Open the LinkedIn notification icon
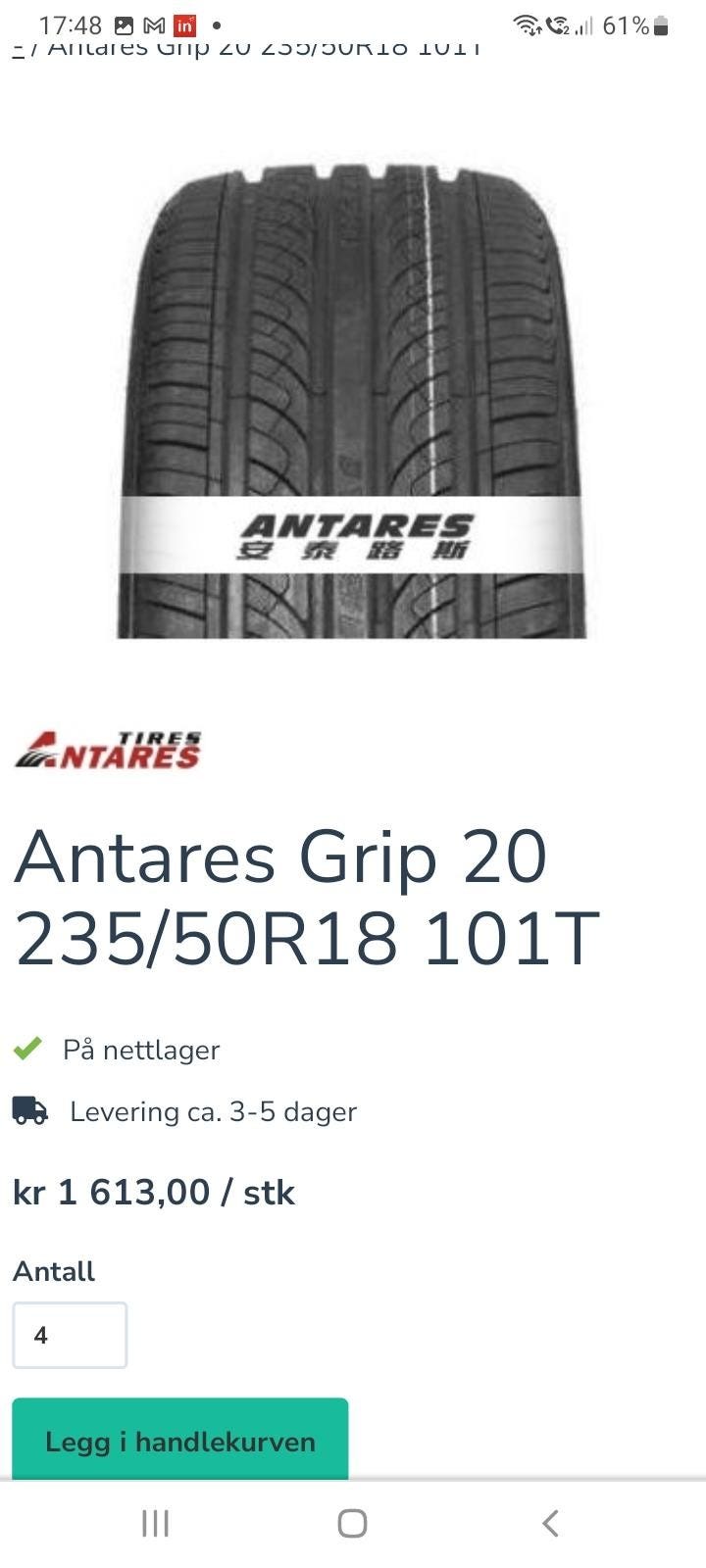The image size is (706, 1568). point(184,26)
